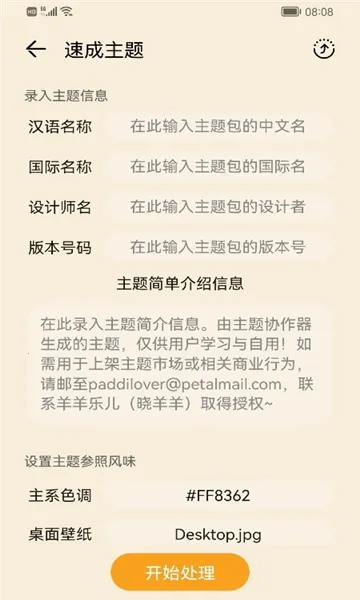Change the 主系色调 #FF8362 color value

pos(217,496)
